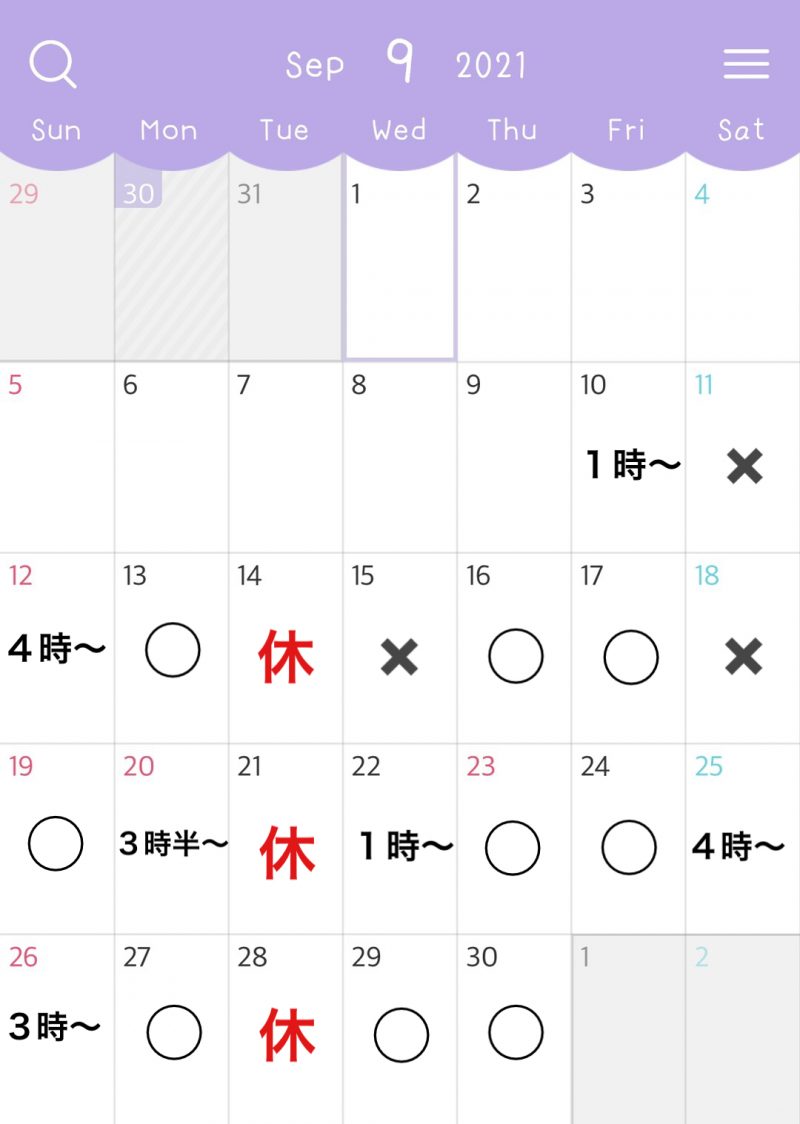This screenshot has width=800, height=1124.
Task: Tap the Sep 9 2021 month title
Action: (x=404, y=64)
